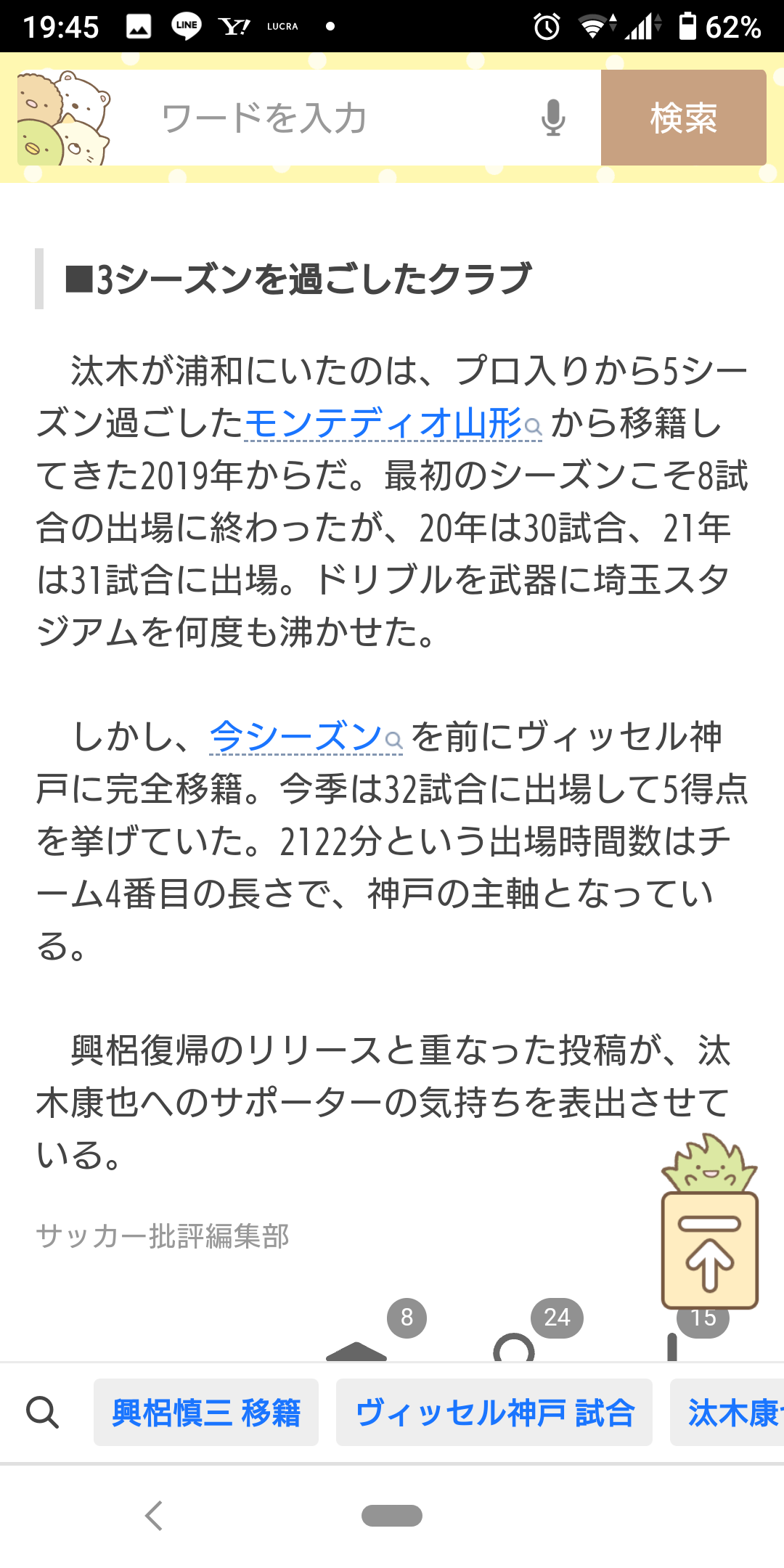Select the 興梠慎三 移籍 suggestion chip
Image resolution: width=784 pixels, height=1568 pixels.
click(206, 1413)
